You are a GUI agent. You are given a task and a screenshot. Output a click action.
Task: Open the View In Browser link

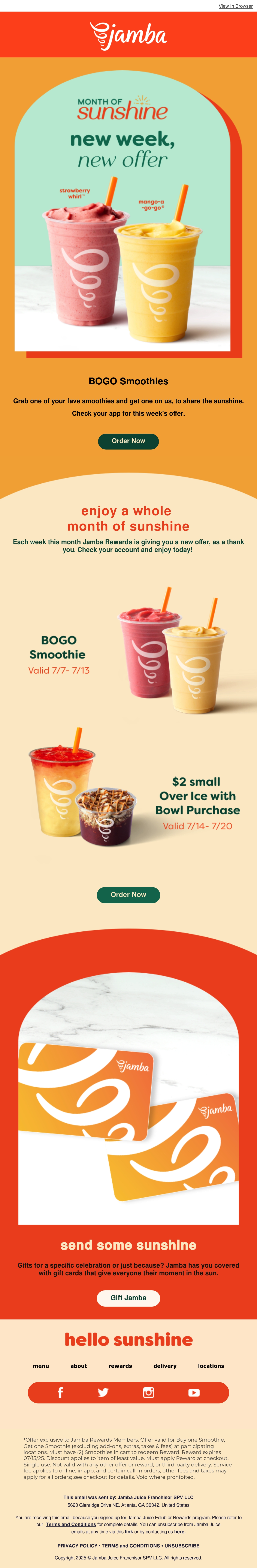click(x=235, y=6)
